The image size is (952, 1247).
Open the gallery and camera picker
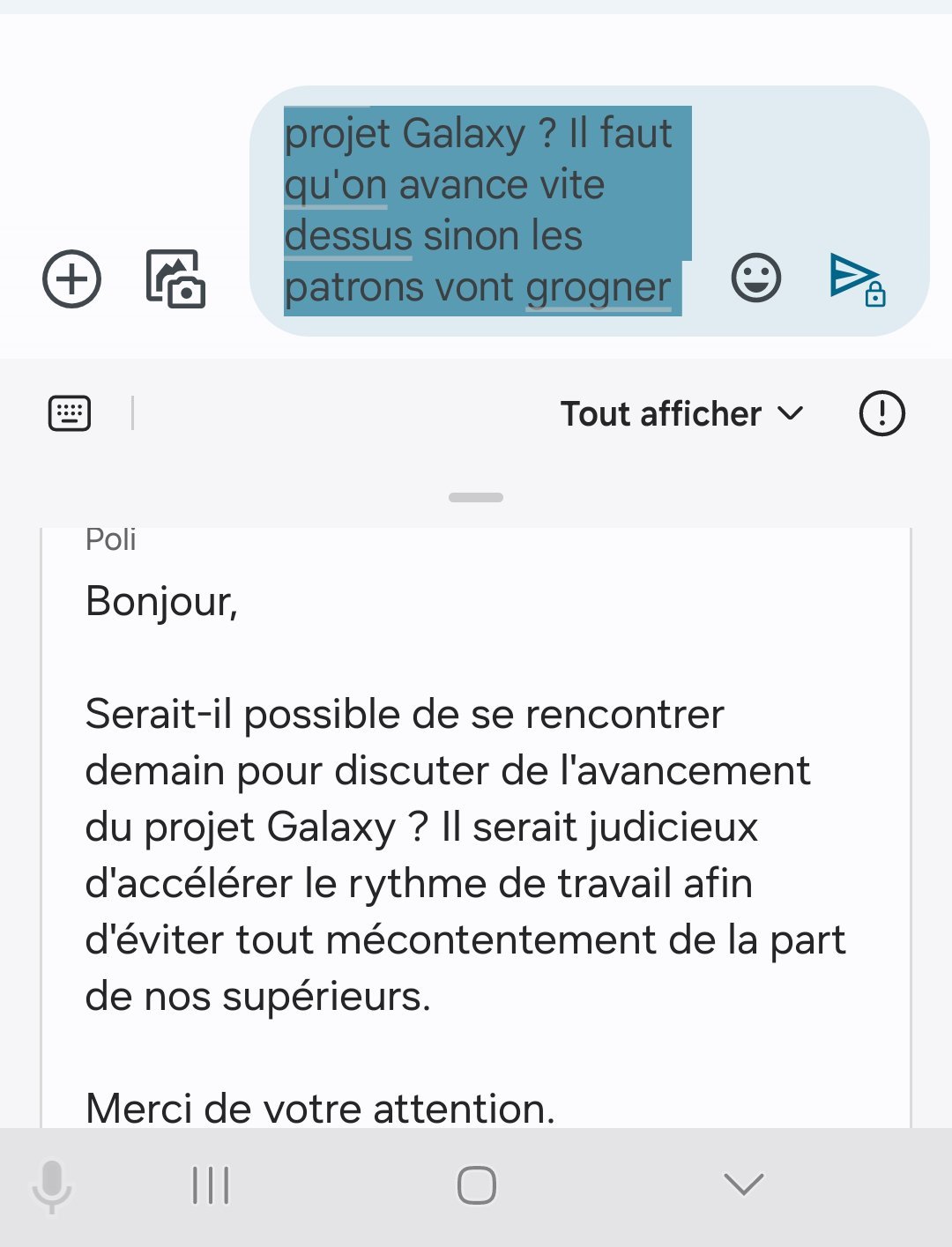point(175,279)
